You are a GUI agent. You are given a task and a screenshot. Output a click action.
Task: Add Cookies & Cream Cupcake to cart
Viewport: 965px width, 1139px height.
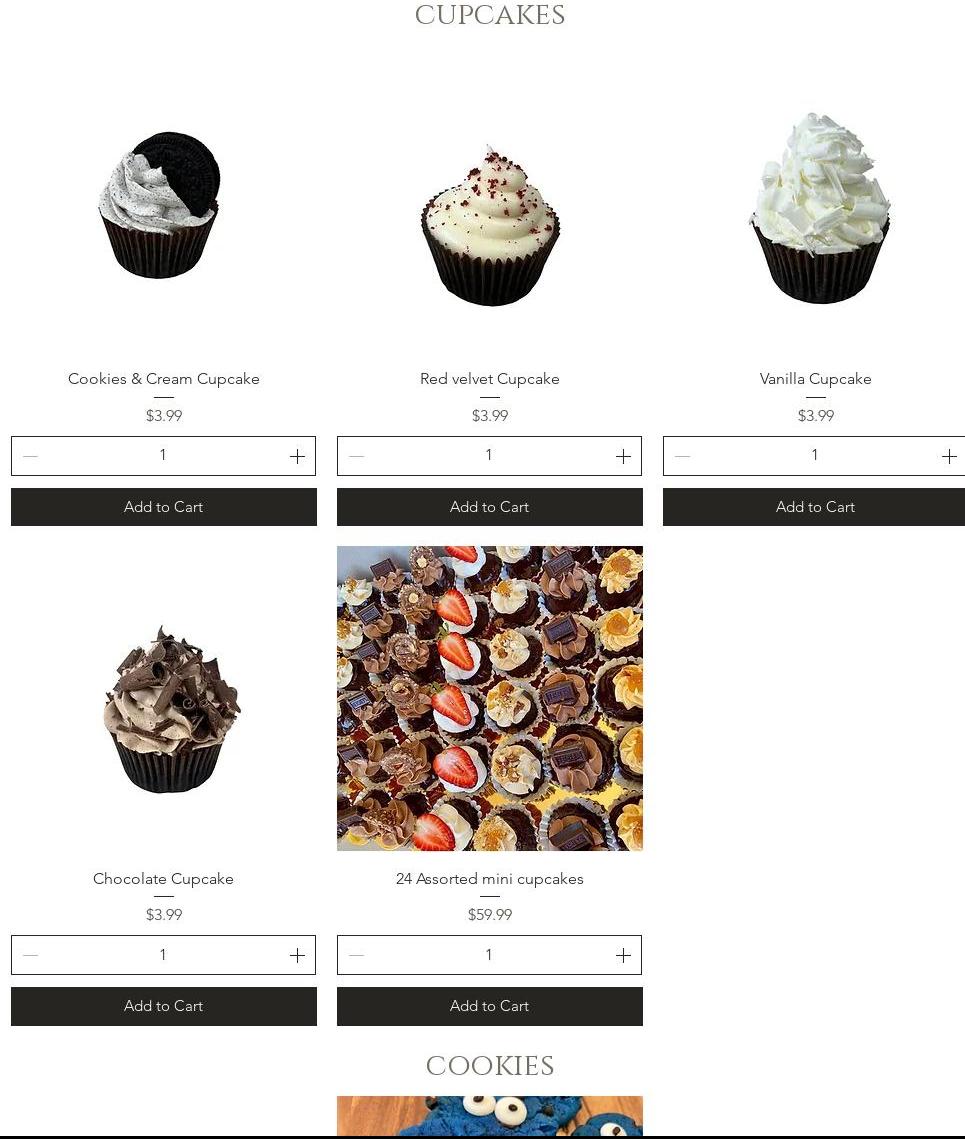163,507
